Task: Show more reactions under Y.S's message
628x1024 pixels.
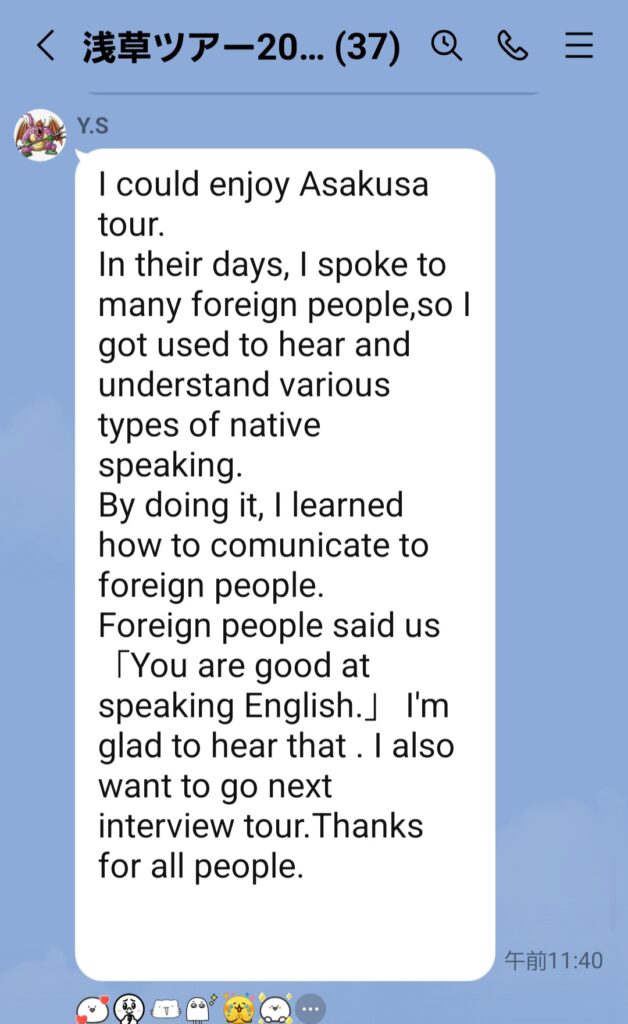Action: 310,1009
